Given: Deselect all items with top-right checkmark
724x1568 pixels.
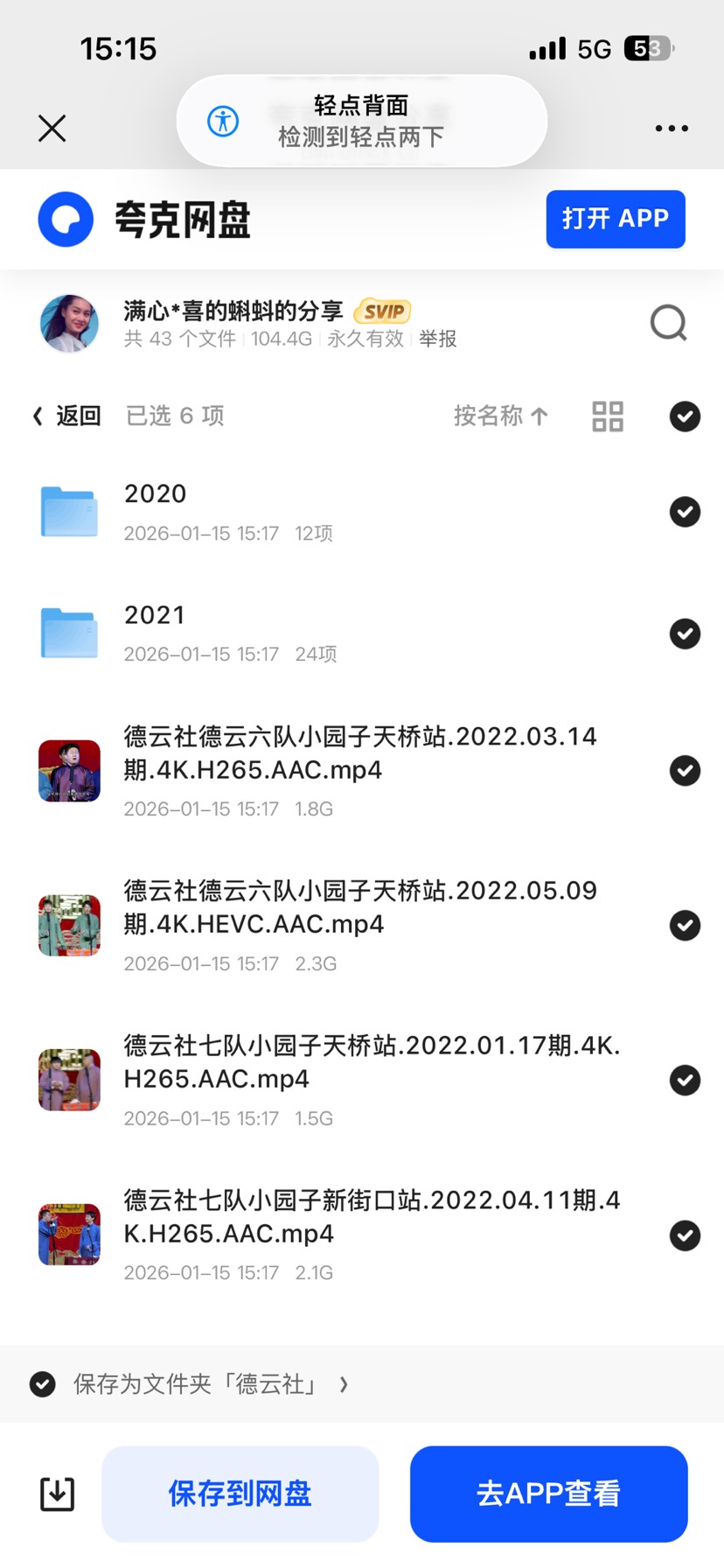Looking at the screenshot, I should [685, 416].
